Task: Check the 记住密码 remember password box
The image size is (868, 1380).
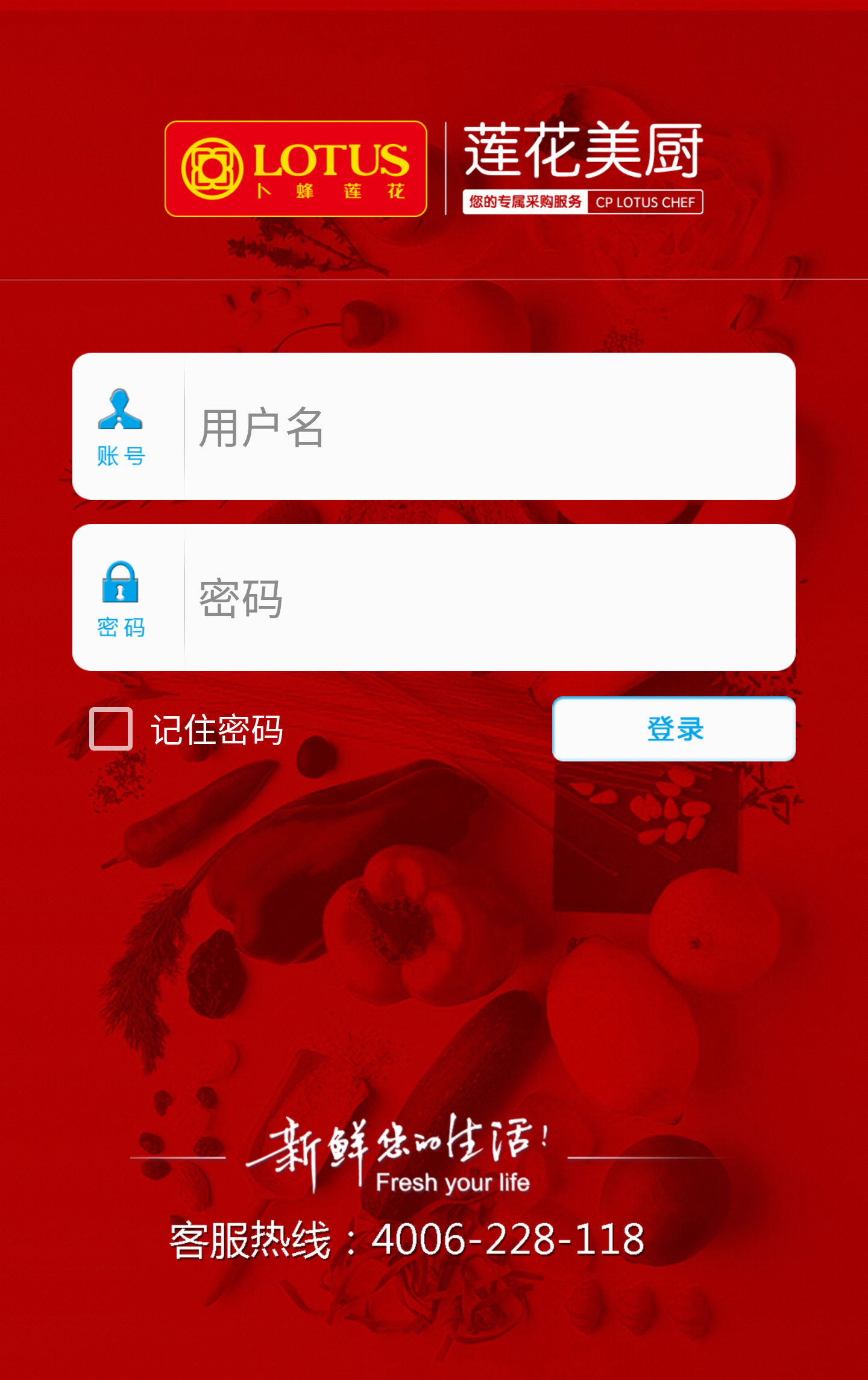Action: click(112, 729)
